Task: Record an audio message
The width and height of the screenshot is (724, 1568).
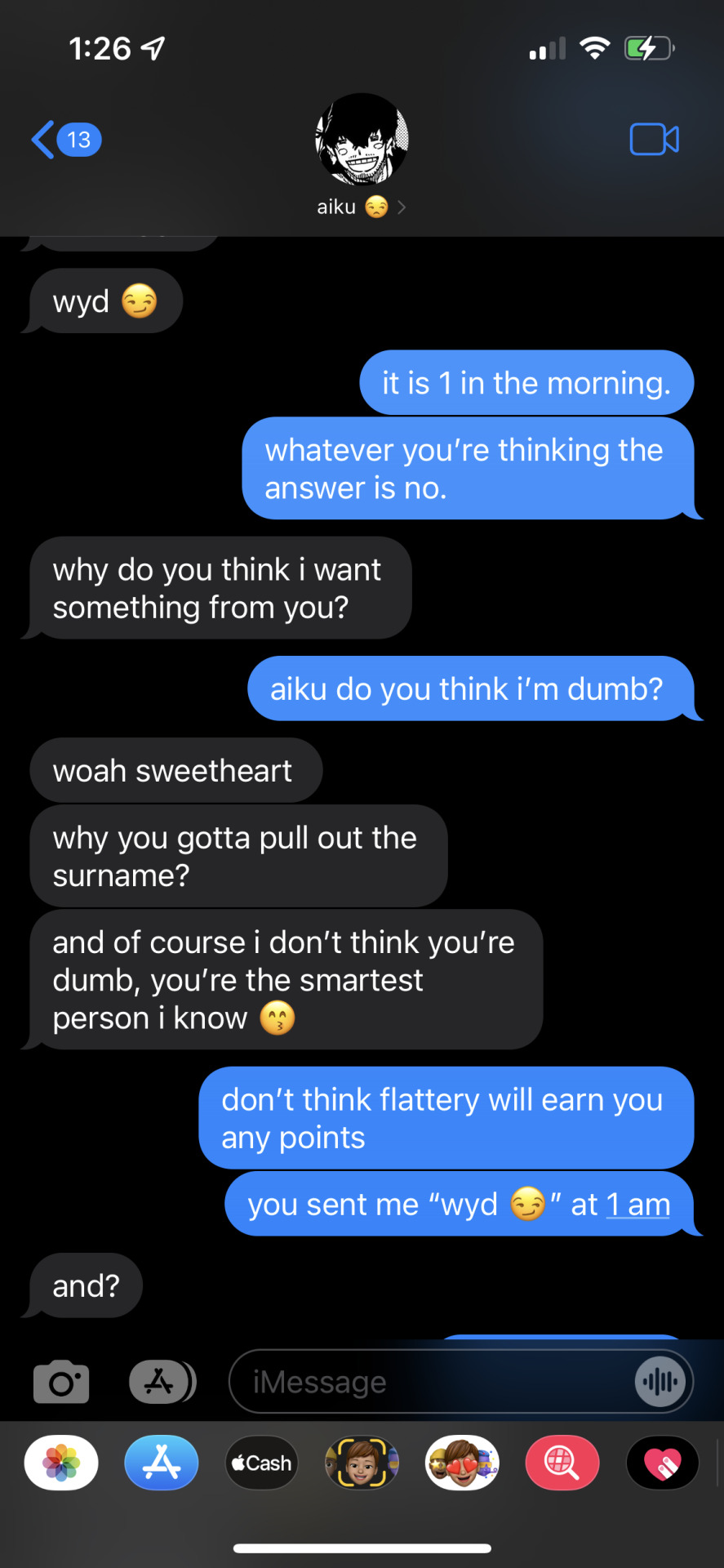Action: (660, 1382)
